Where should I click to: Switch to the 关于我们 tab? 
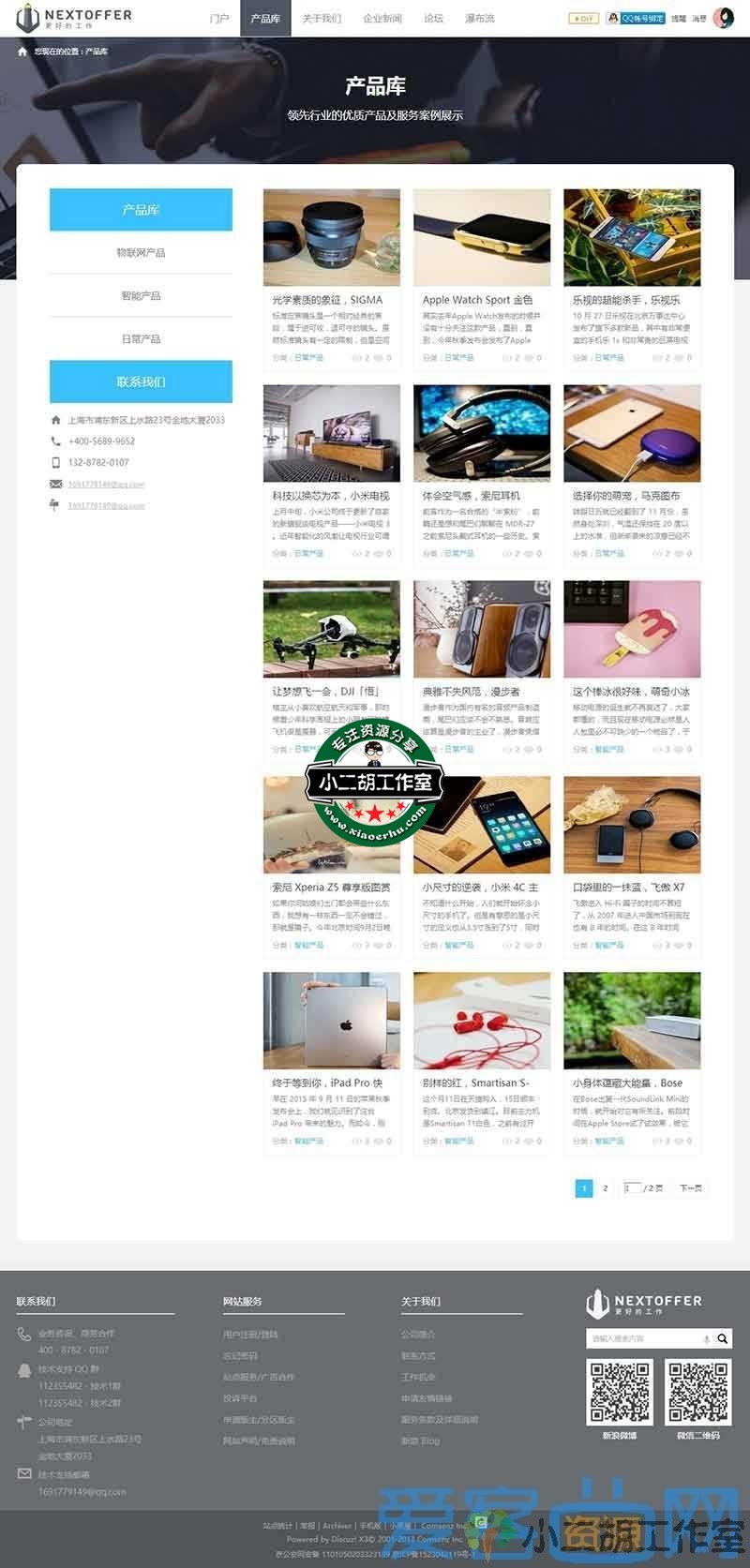[x=322, y=18]
